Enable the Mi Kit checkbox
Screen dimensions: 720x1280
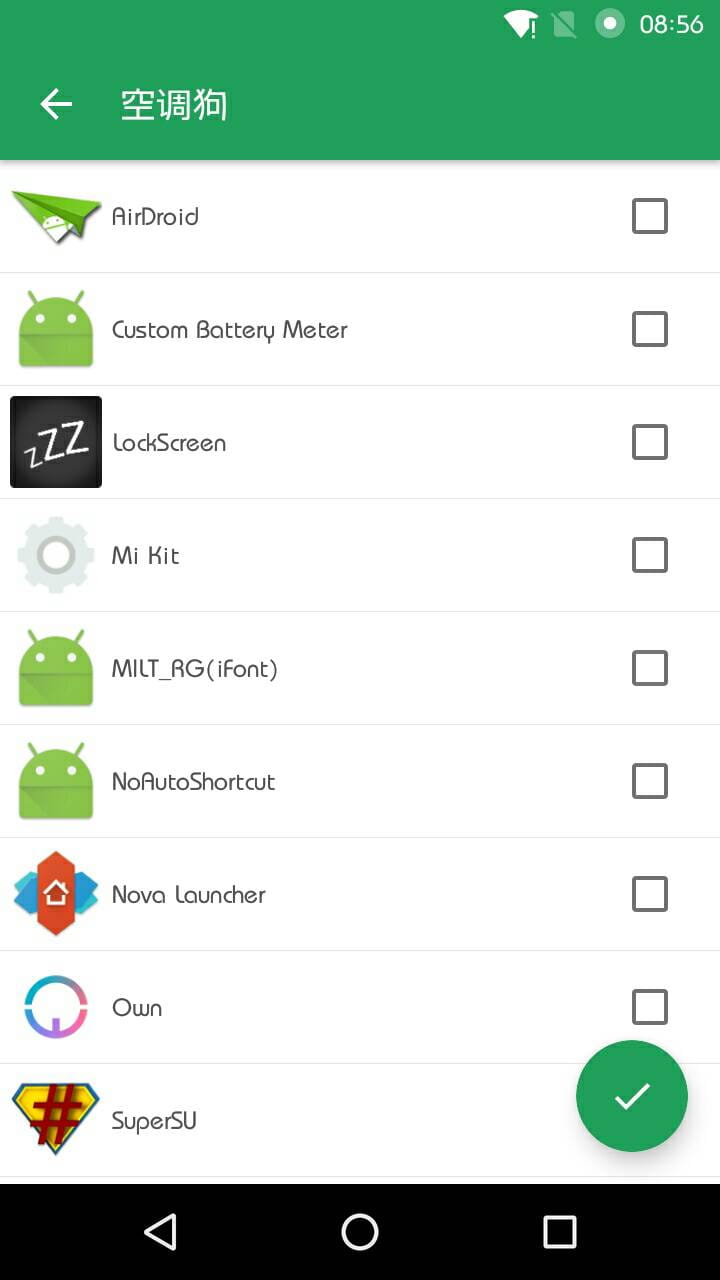tap(649, 555)
